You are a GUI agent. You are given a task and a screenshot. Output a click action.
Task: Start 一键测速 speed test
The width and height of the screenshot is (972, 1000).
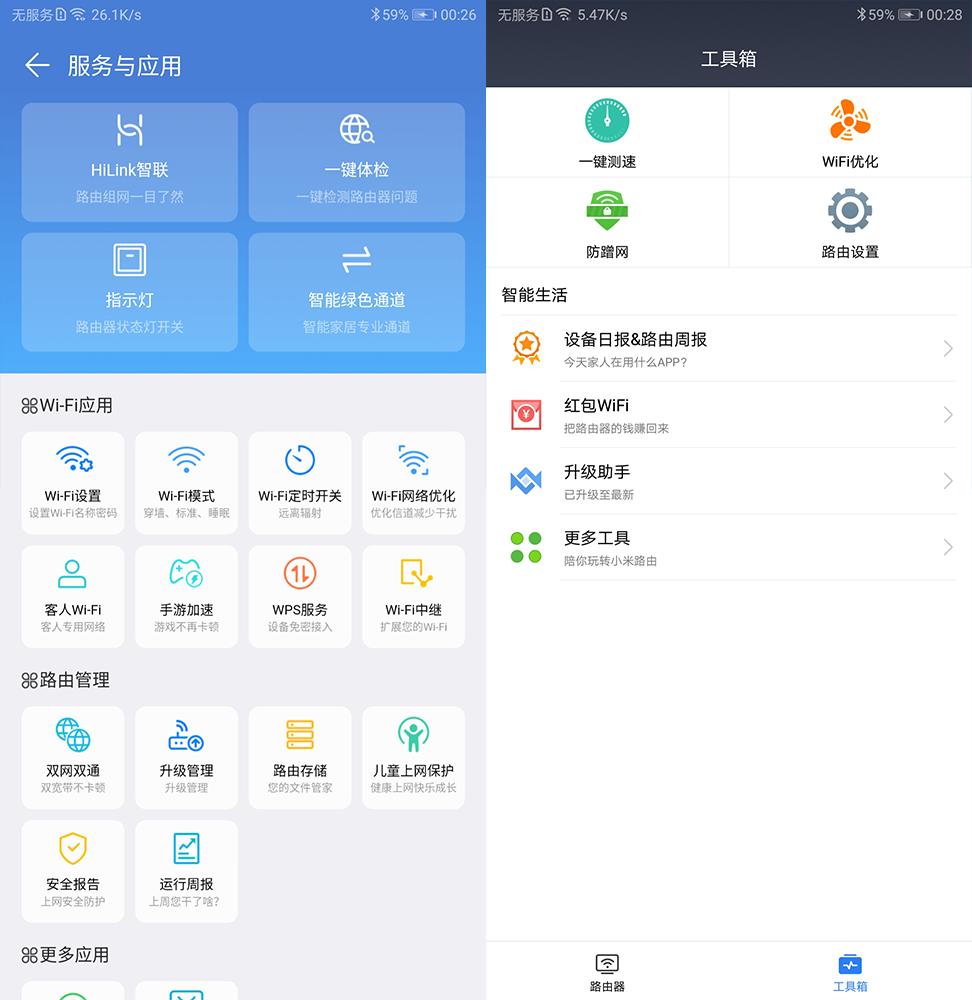pos(607,132)
